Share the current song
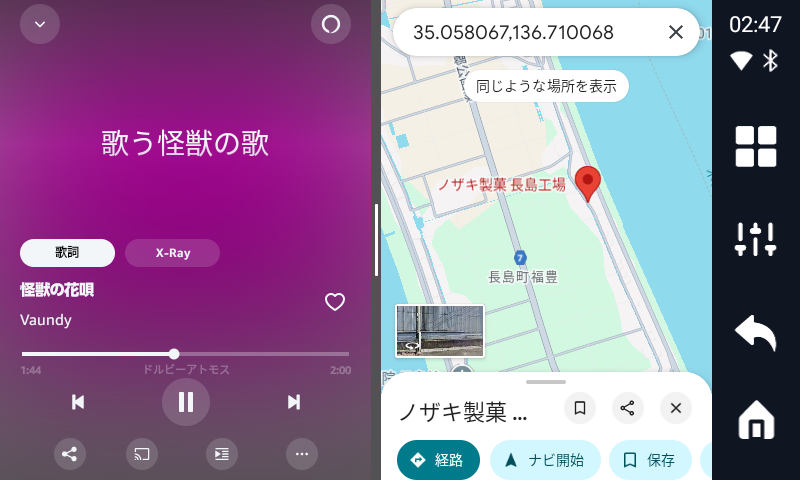The image size is (800, 480). pos(70,454)
